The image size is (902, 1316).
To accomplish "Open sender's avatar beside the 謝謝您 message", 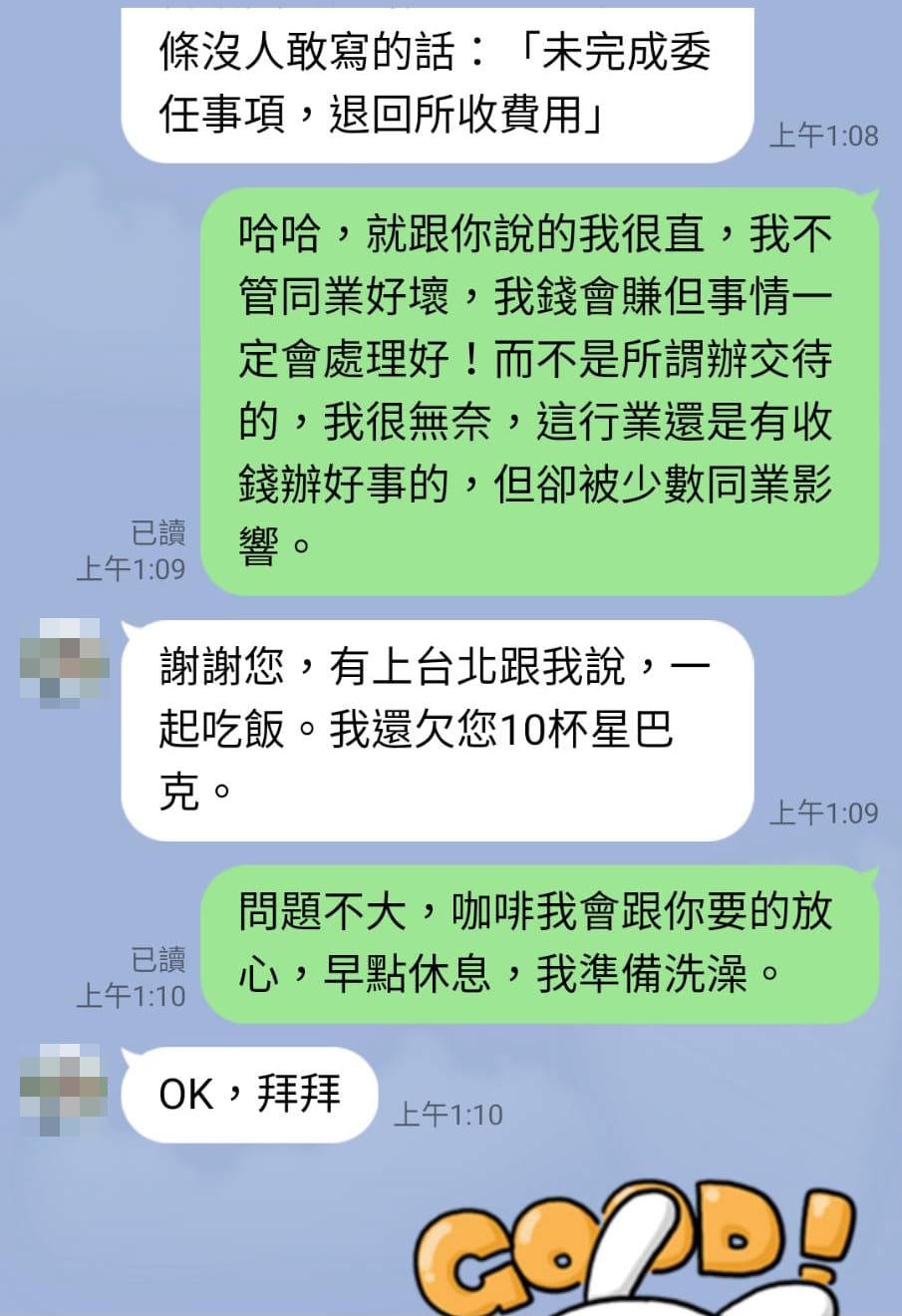I will click(64, 663).
